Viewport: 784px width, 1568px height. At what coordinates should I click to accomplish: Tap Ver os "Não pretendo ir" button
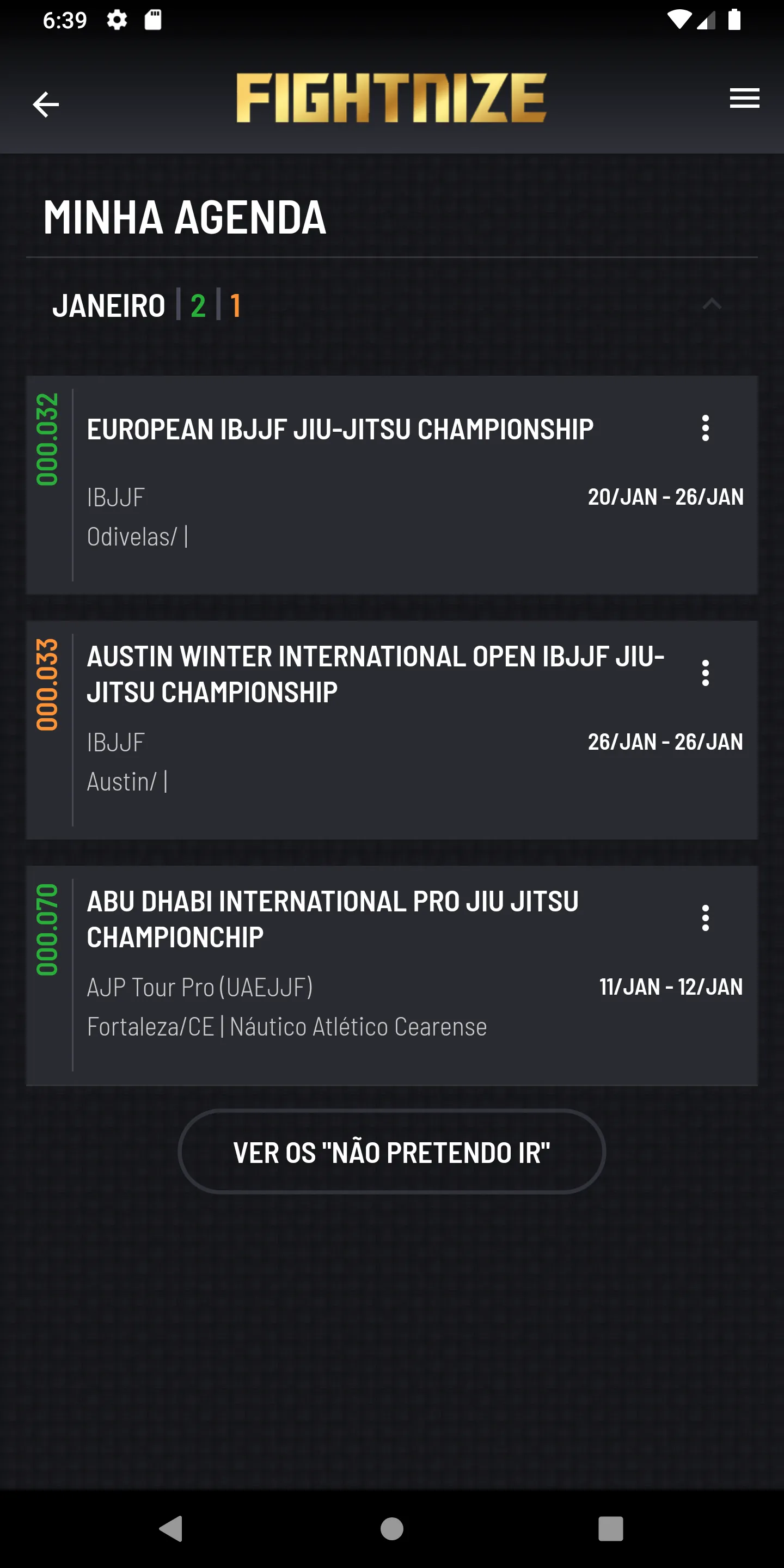point(392,1151)
